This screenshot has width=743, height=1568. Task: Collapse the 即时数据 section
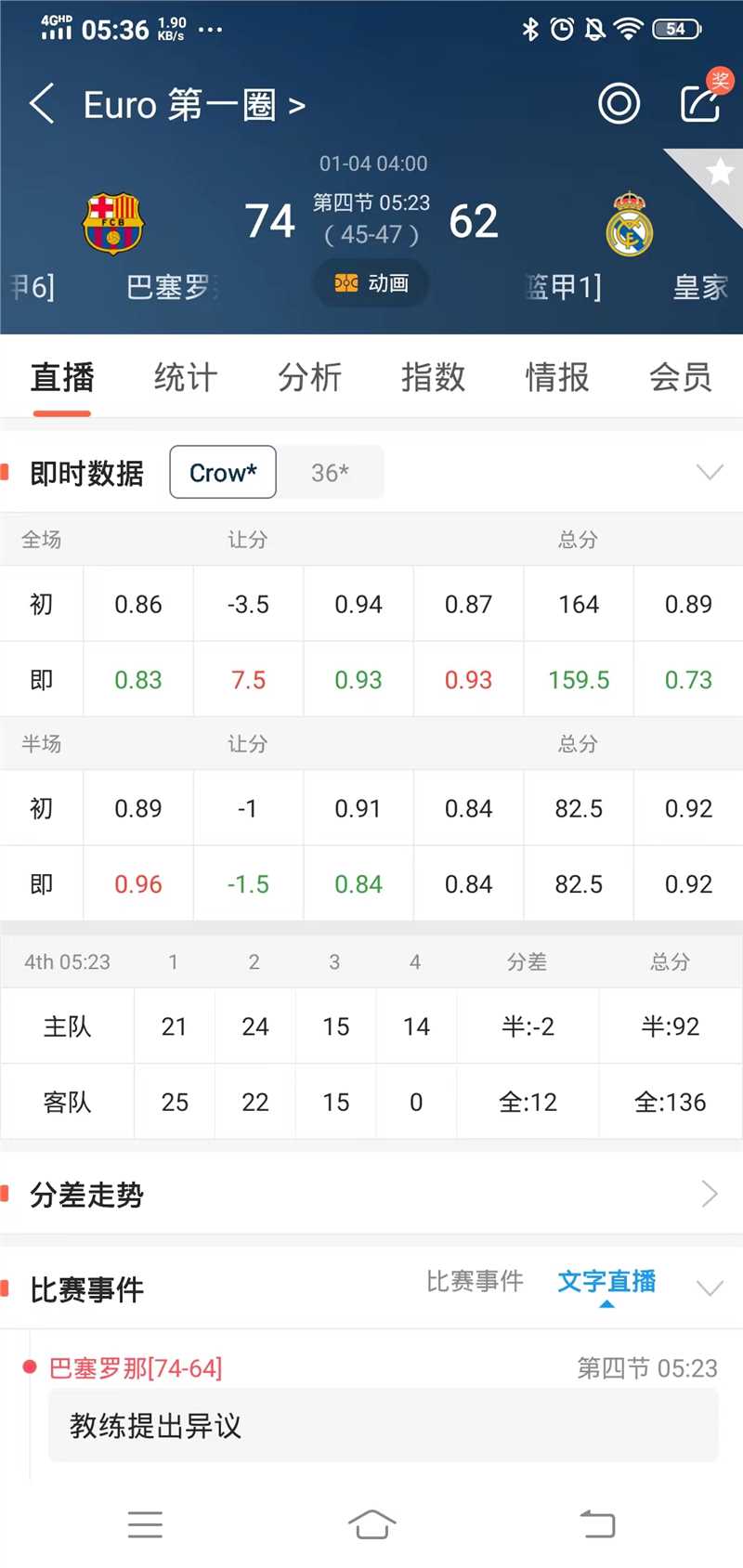(x=710, y=472)
